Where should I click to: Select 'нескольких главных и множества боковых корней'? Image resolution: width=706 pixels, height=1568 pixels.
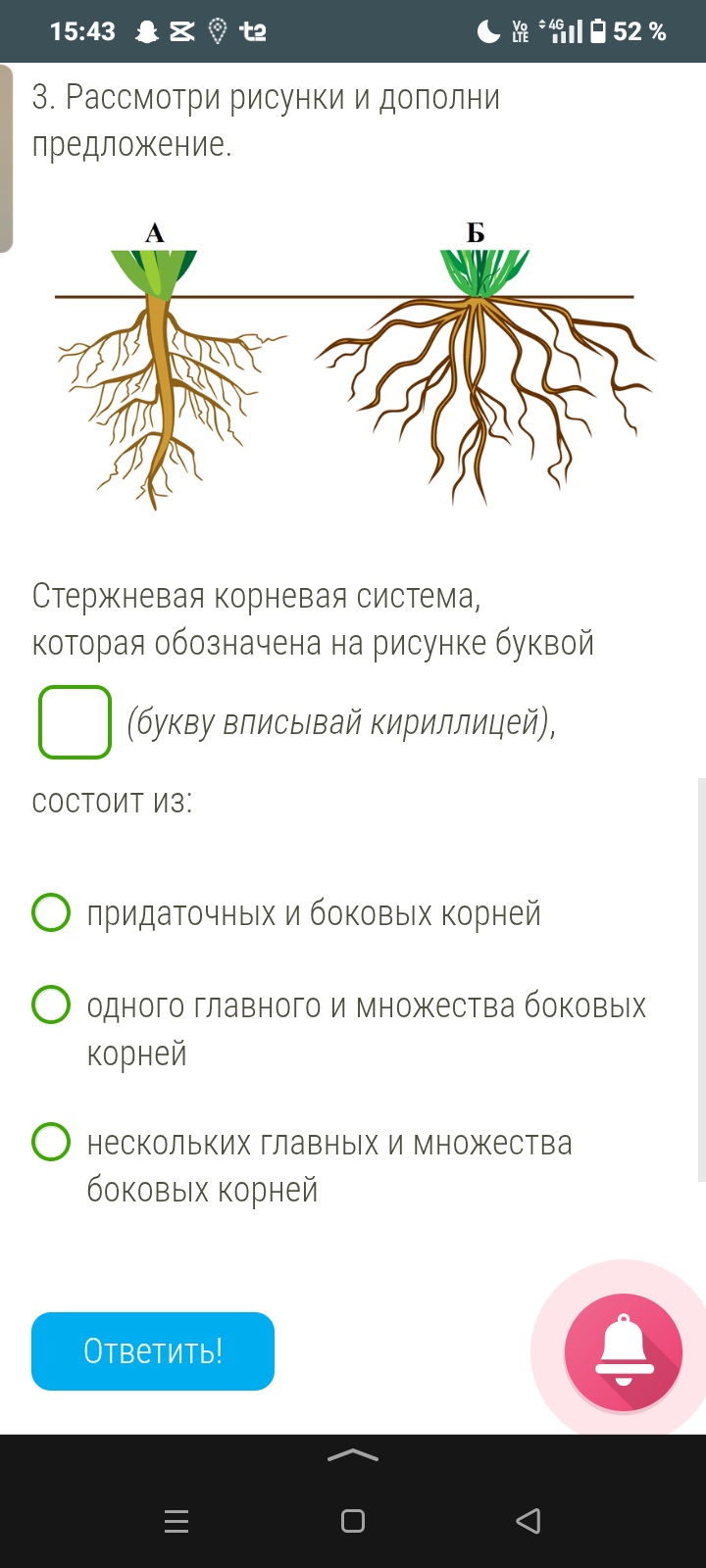pyautogui.click(x=51, y=1143)
